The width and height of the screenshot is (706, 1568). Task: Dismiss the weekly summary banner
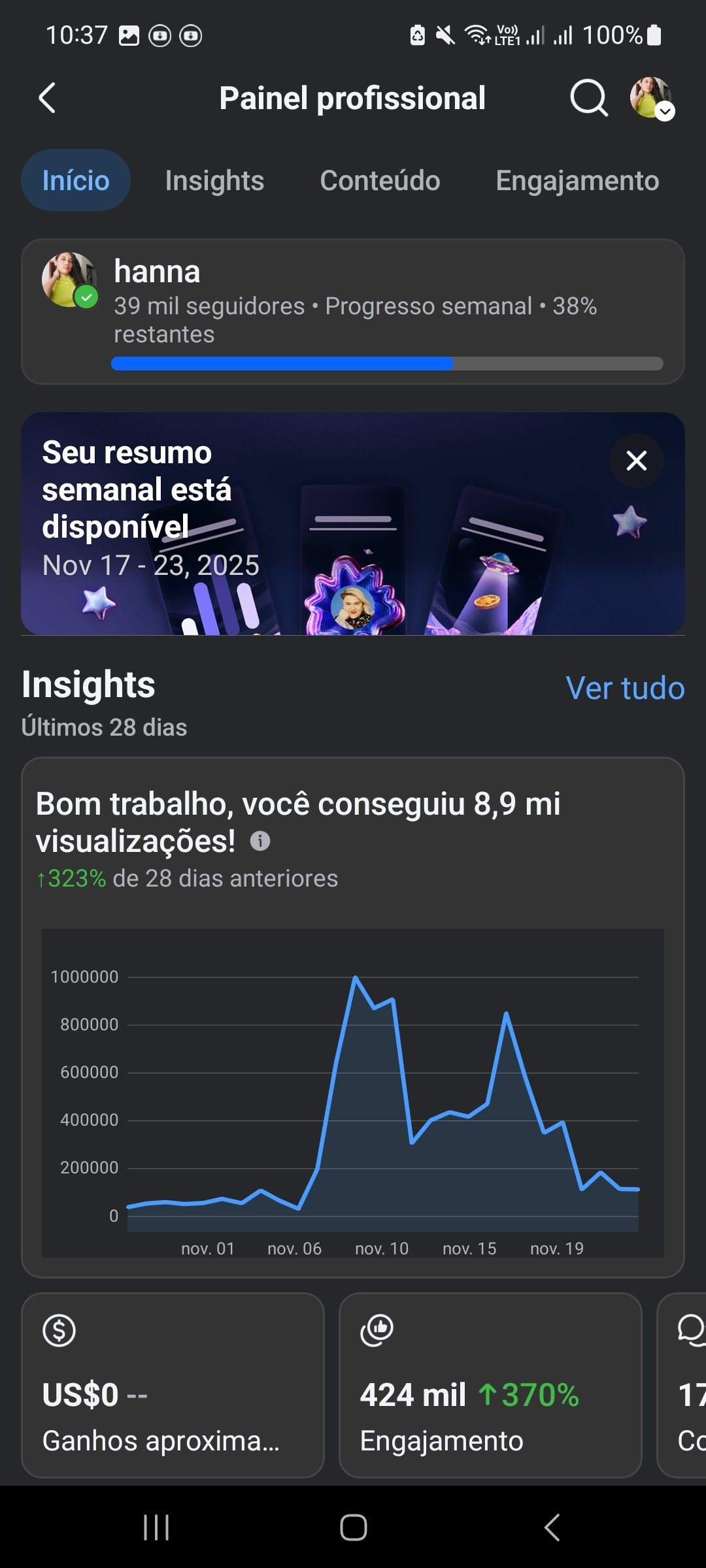pyautogui.click(x=637, y=461)
